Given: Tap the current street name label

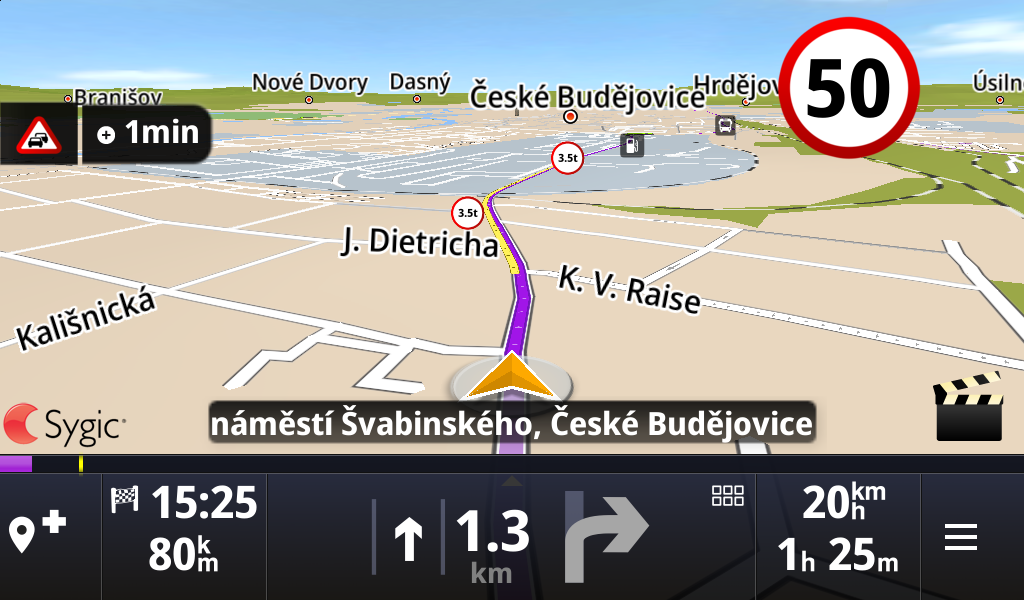Looking at the screenshot, I should click(511, 423).
